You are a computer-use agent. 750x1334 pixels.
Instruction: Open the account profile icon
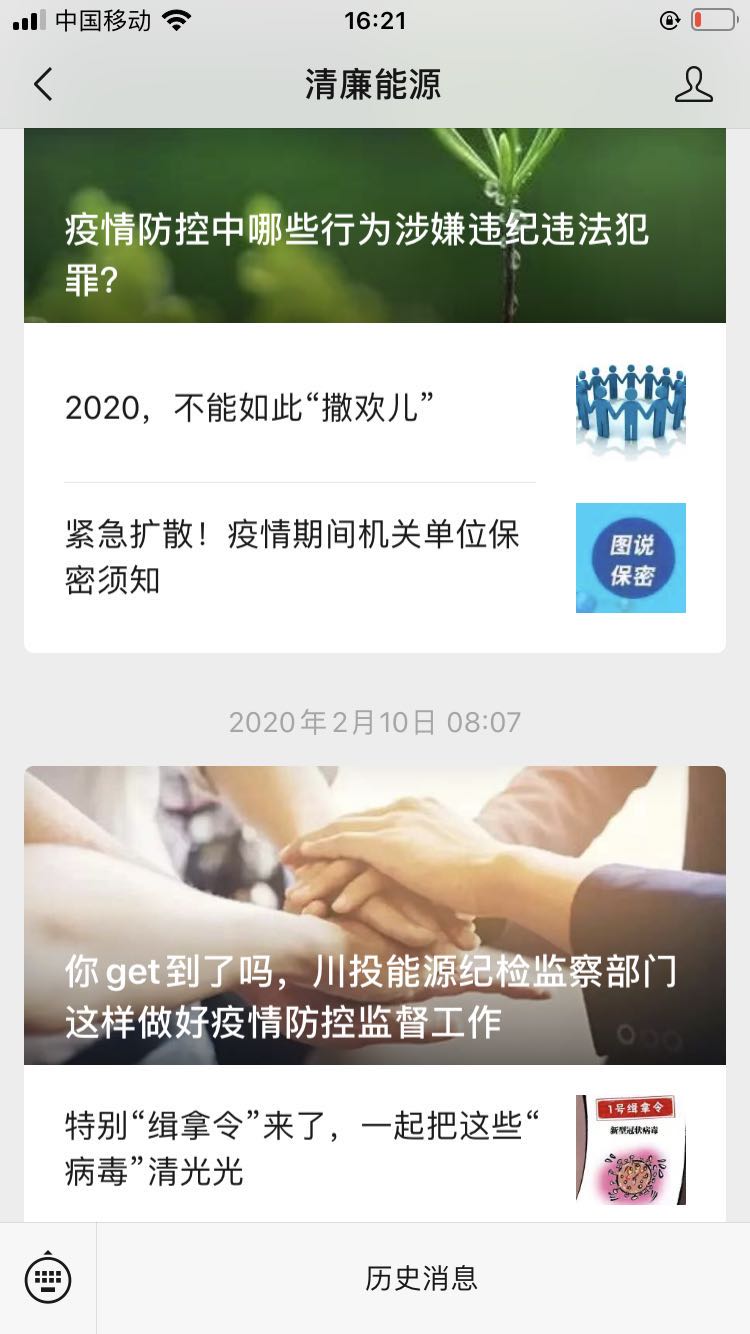693,85
